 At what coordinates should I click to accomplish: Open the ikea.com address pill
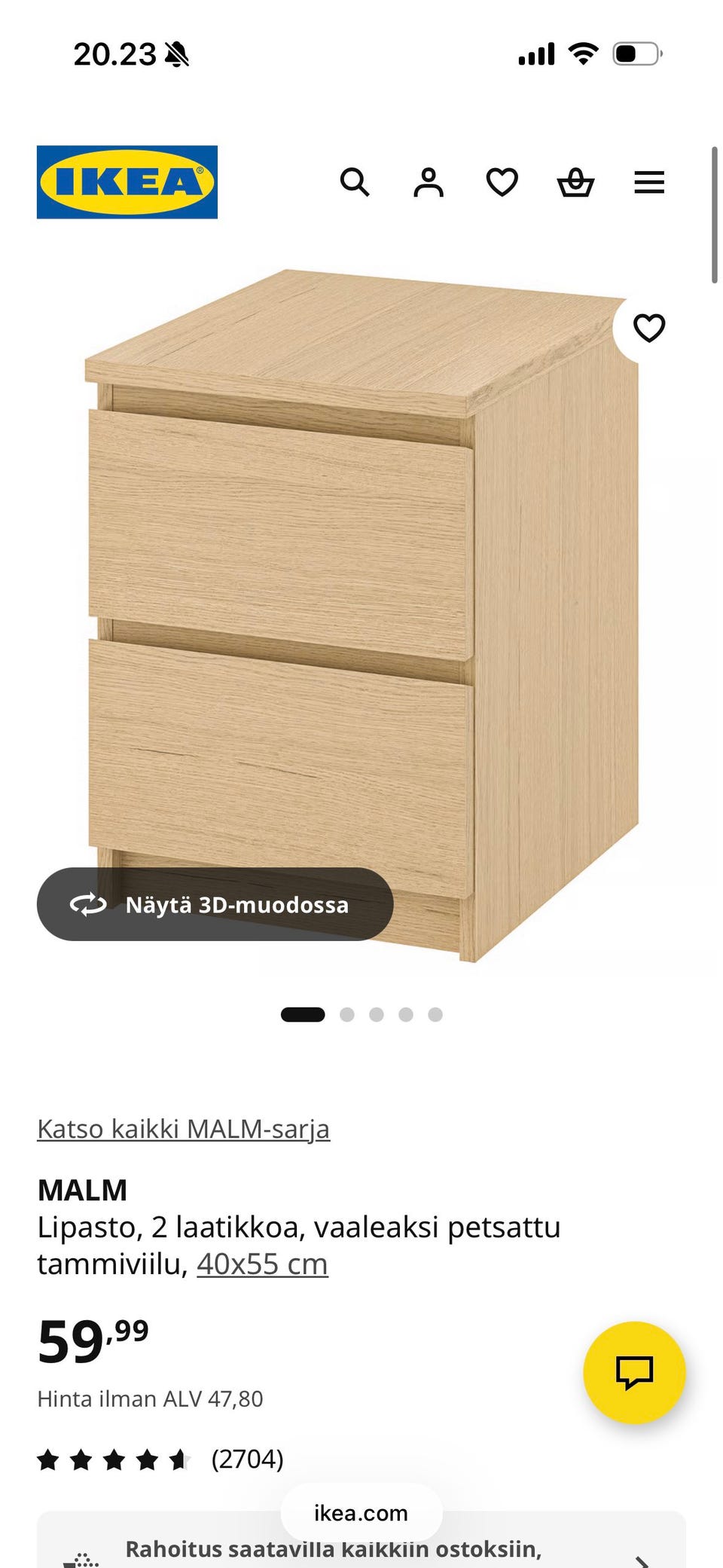[361, 1512]
